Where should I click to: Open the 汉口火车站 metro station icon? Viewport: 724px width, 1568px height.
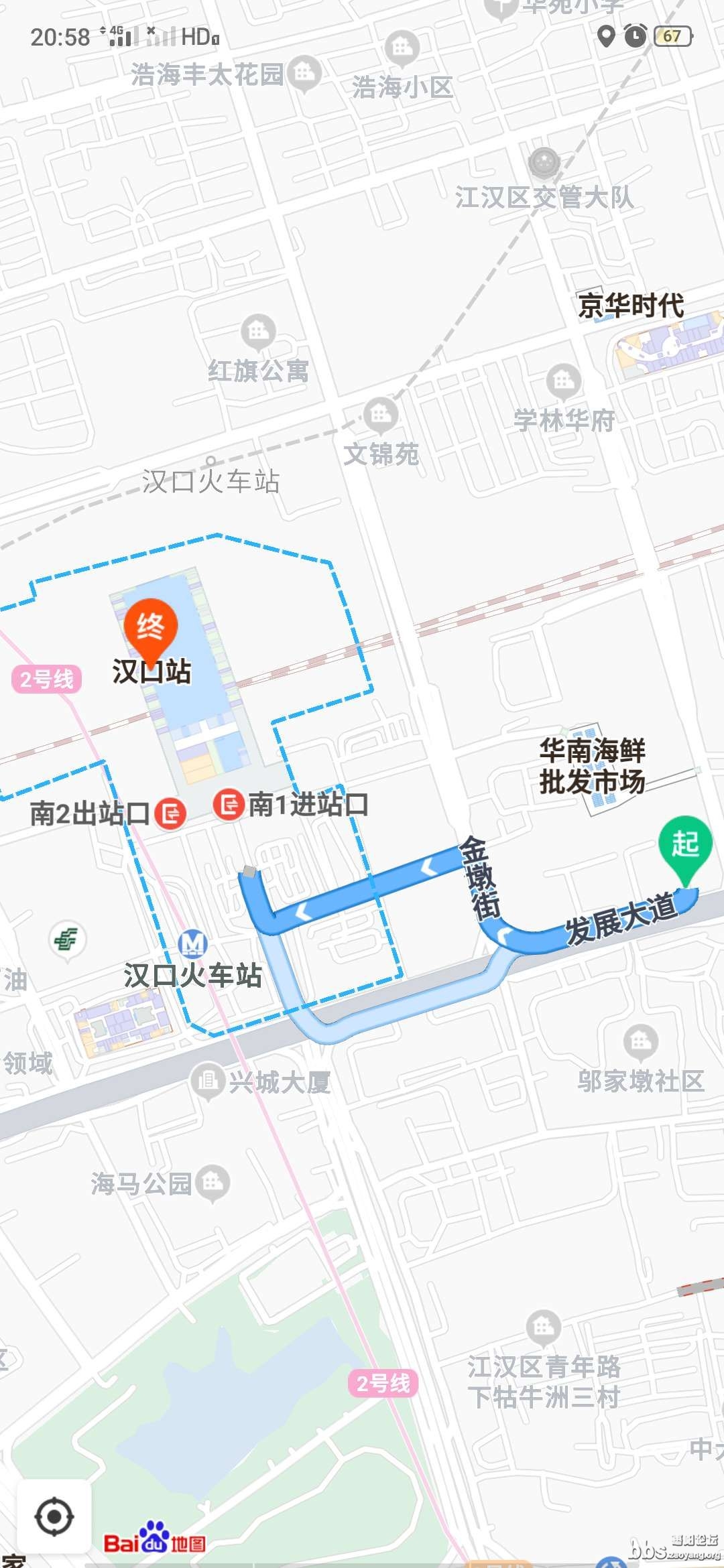pos(193,943)
